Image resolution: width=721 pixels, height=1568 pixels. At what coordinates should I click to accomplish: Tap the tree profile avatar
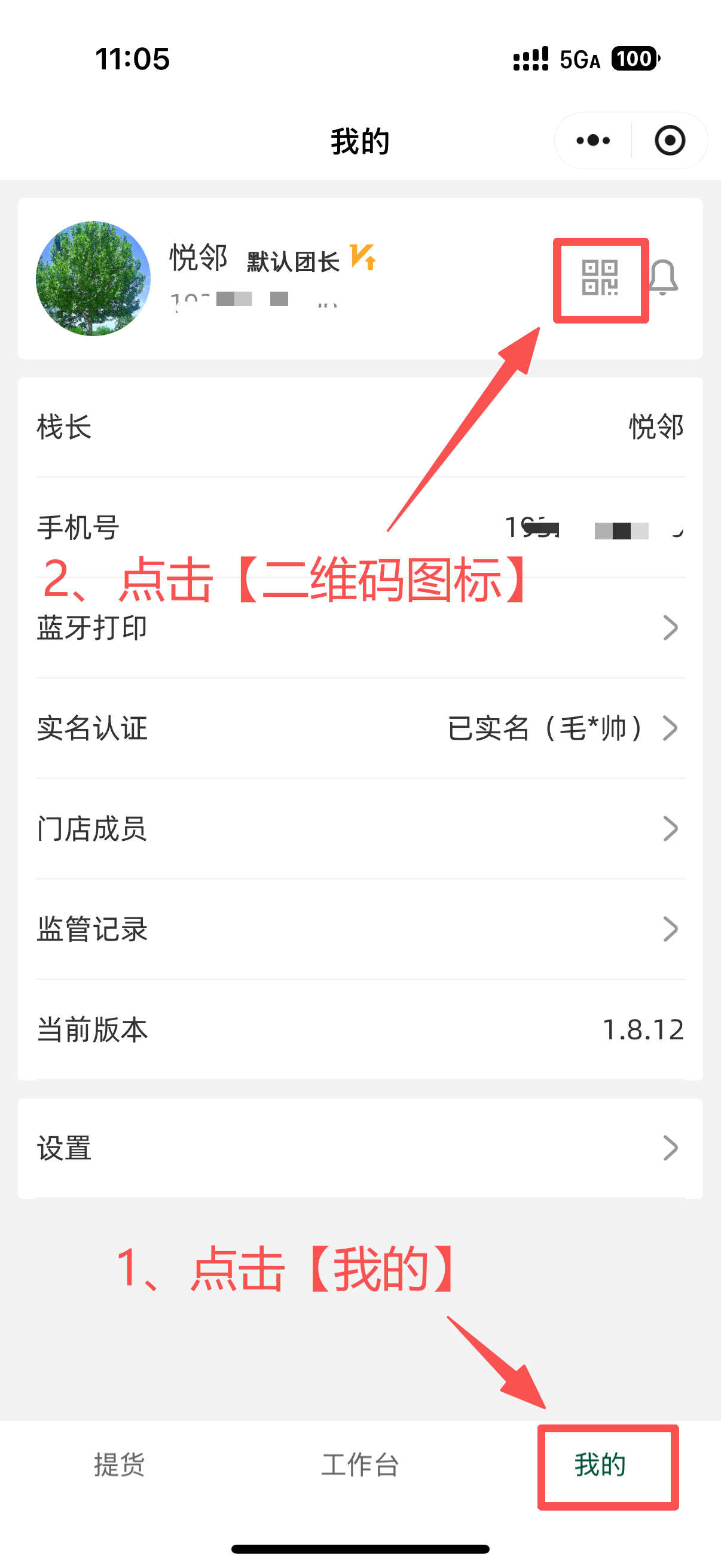click(x=93, y=279)
